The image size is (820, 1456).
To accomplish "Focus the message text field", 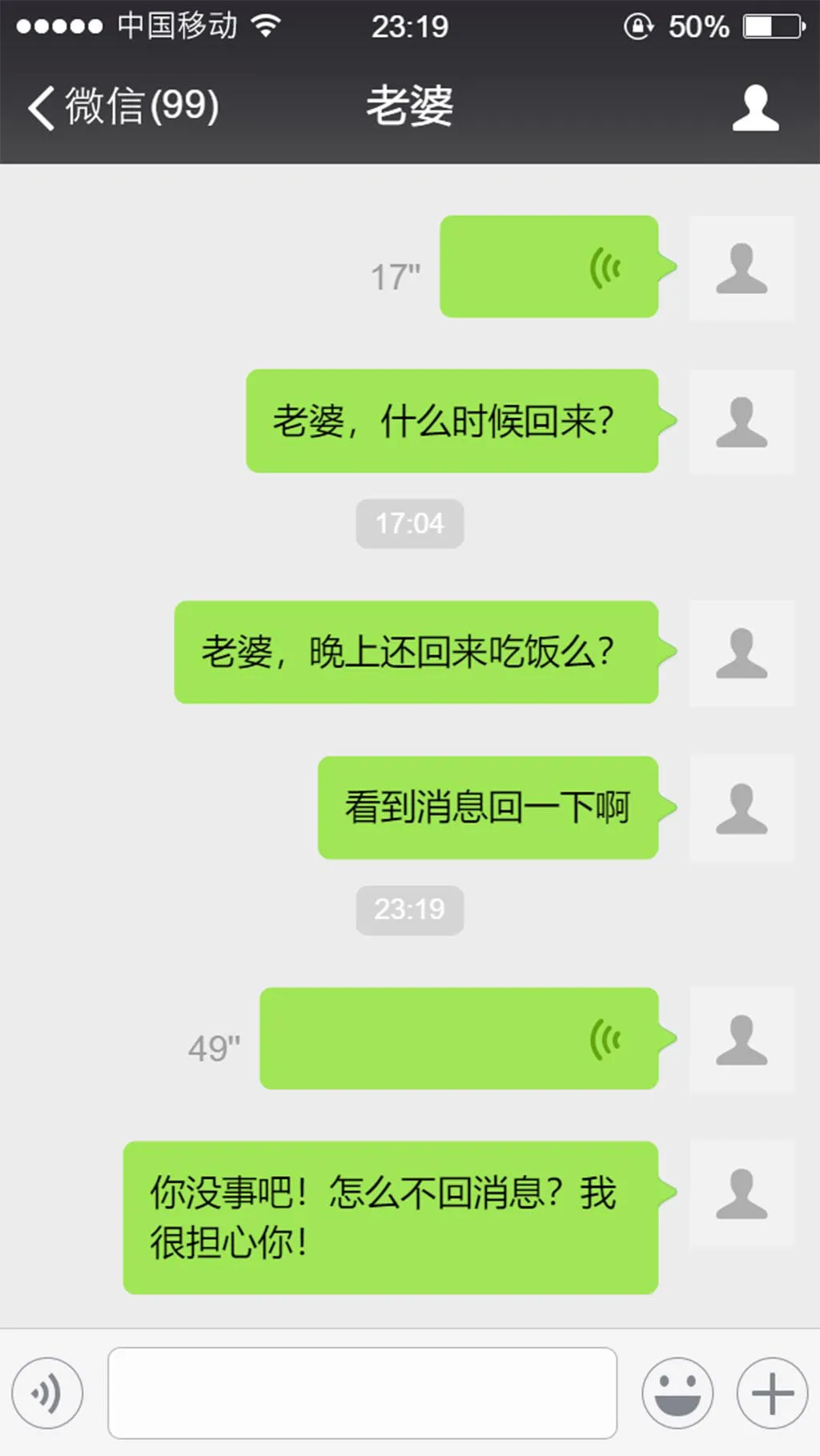I will [x=362, y=1393].
